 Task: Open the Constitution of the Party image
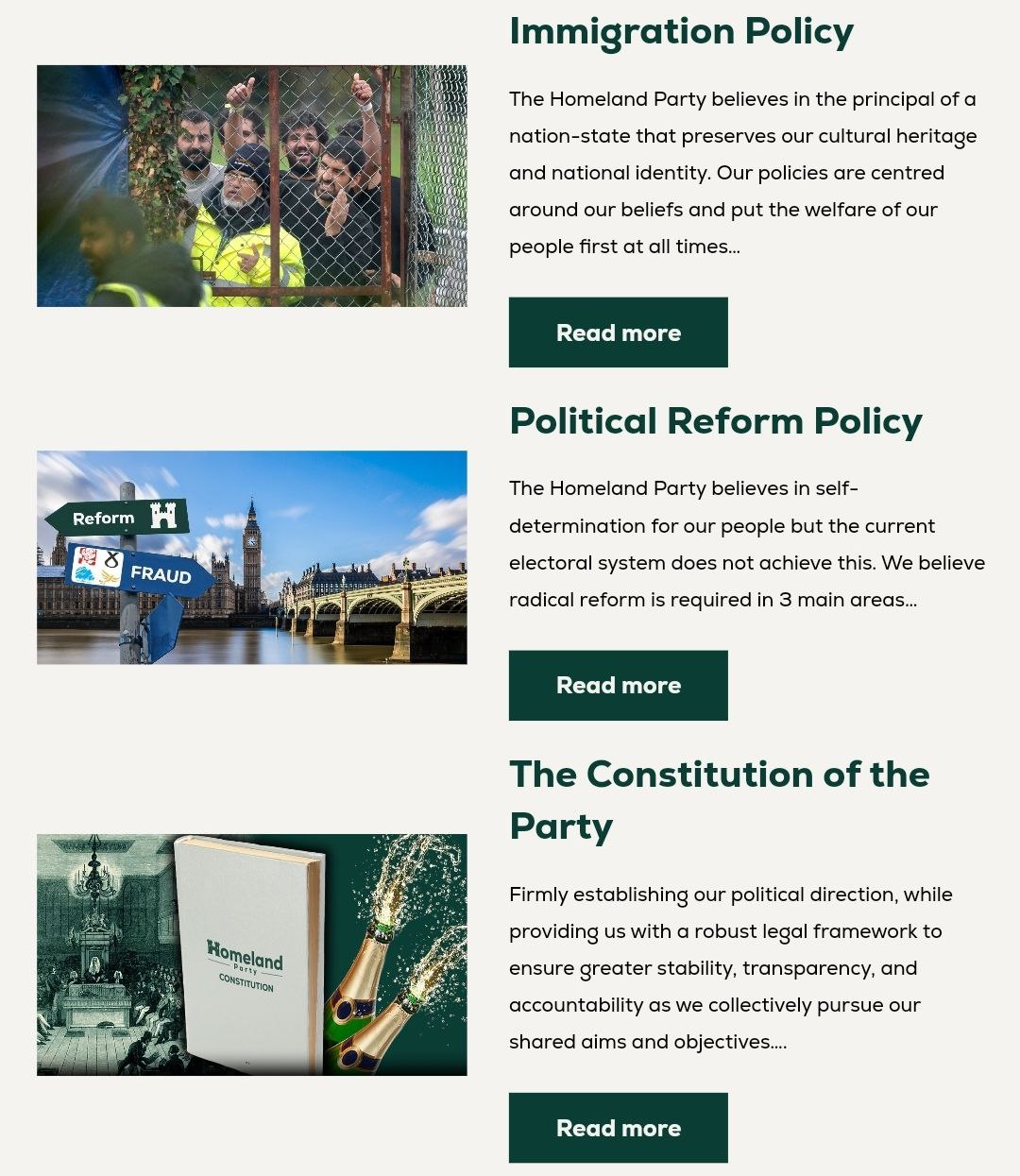[251, 954]
